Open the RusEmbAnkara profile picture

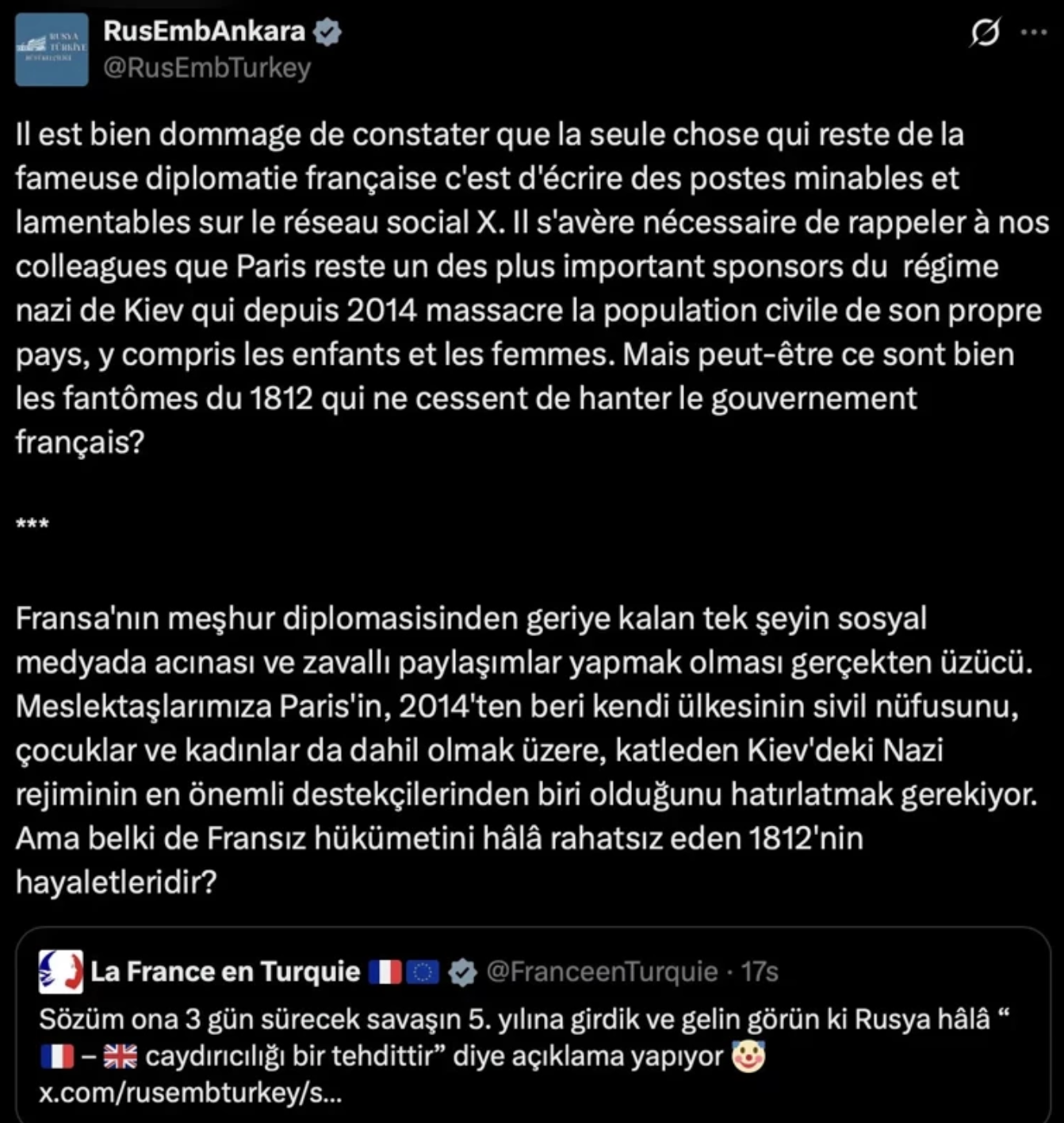(x=52, y=49)
